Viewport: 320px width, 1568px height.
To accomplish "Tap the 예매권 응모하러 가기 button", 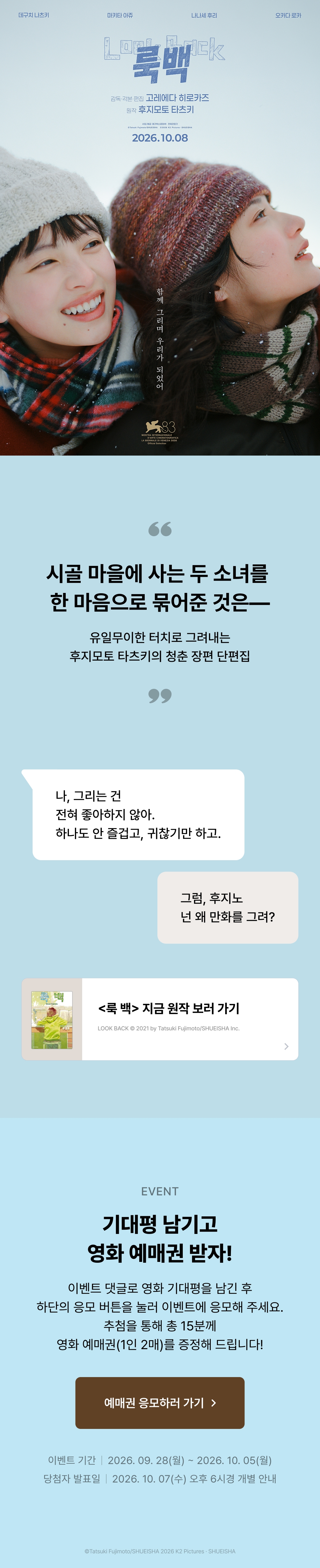I will point(160,1402).
